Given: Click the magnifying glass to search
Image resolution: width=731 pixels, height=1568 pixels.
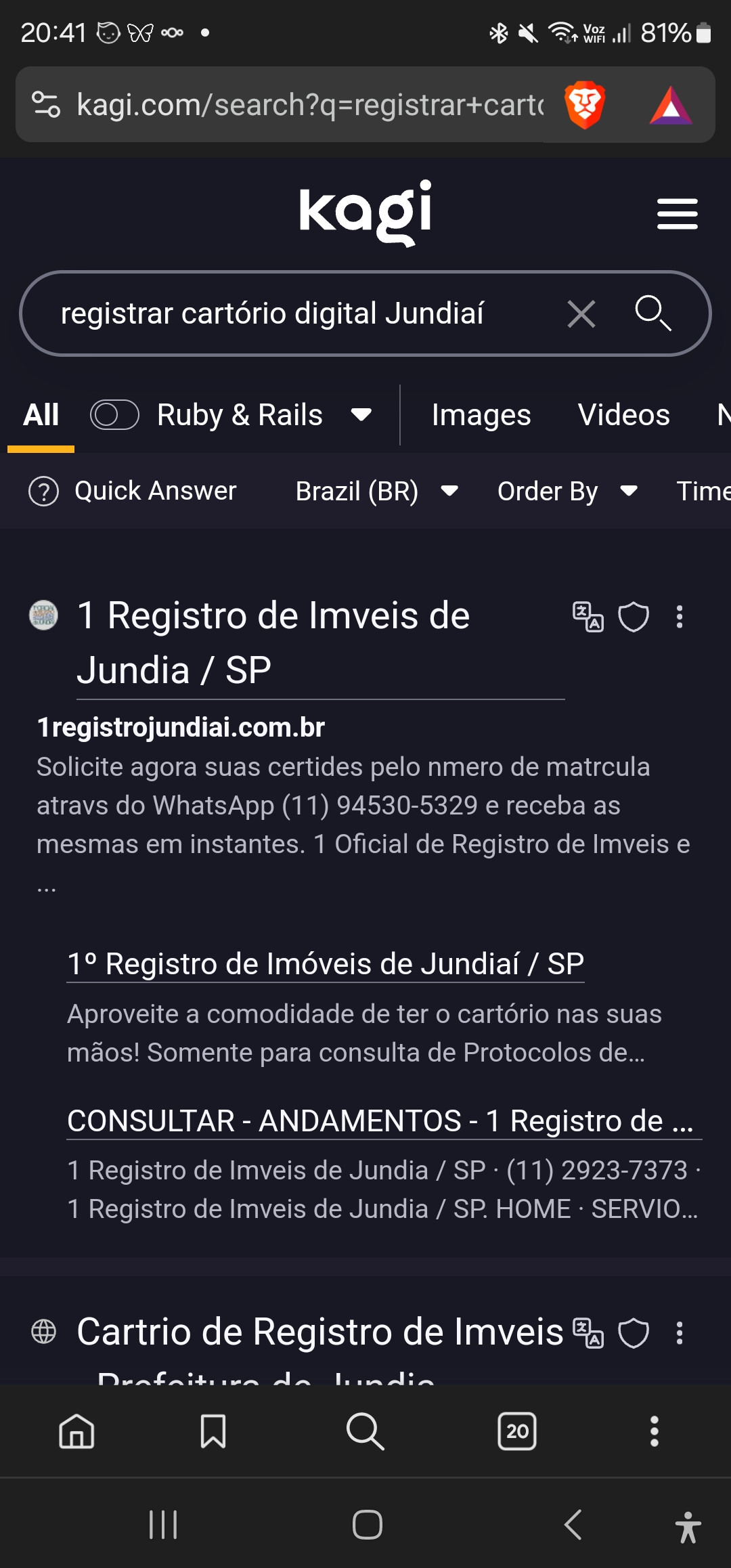Looking at the screenshot, I should click(652, 313).
